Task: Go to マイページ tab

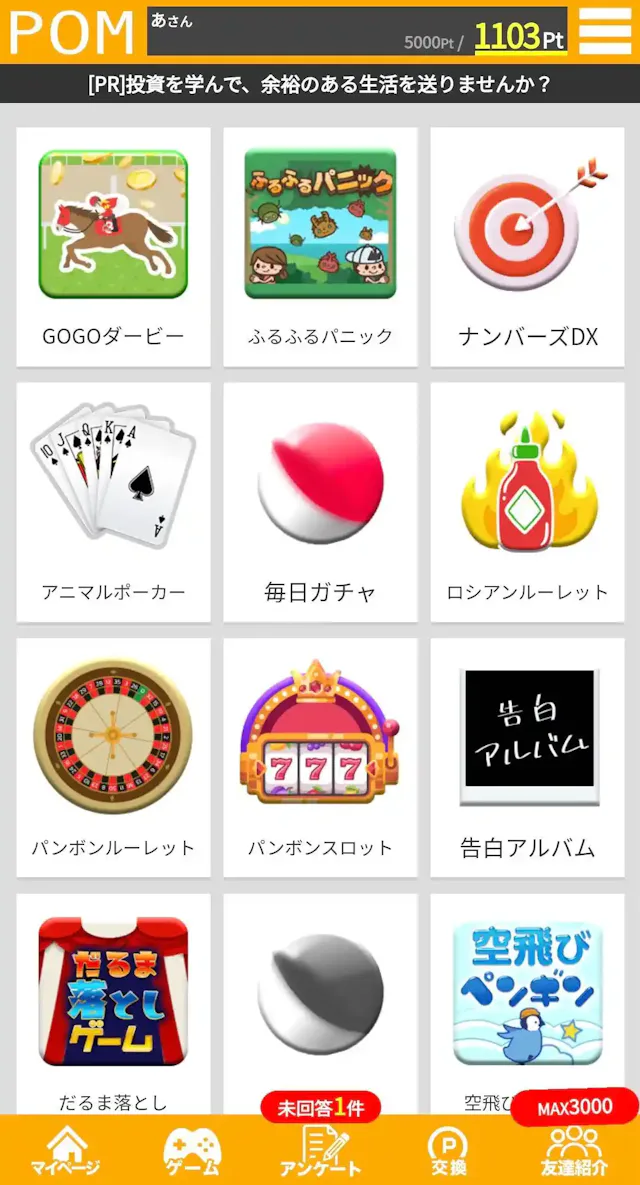Action: click(x=65, y=1151)
